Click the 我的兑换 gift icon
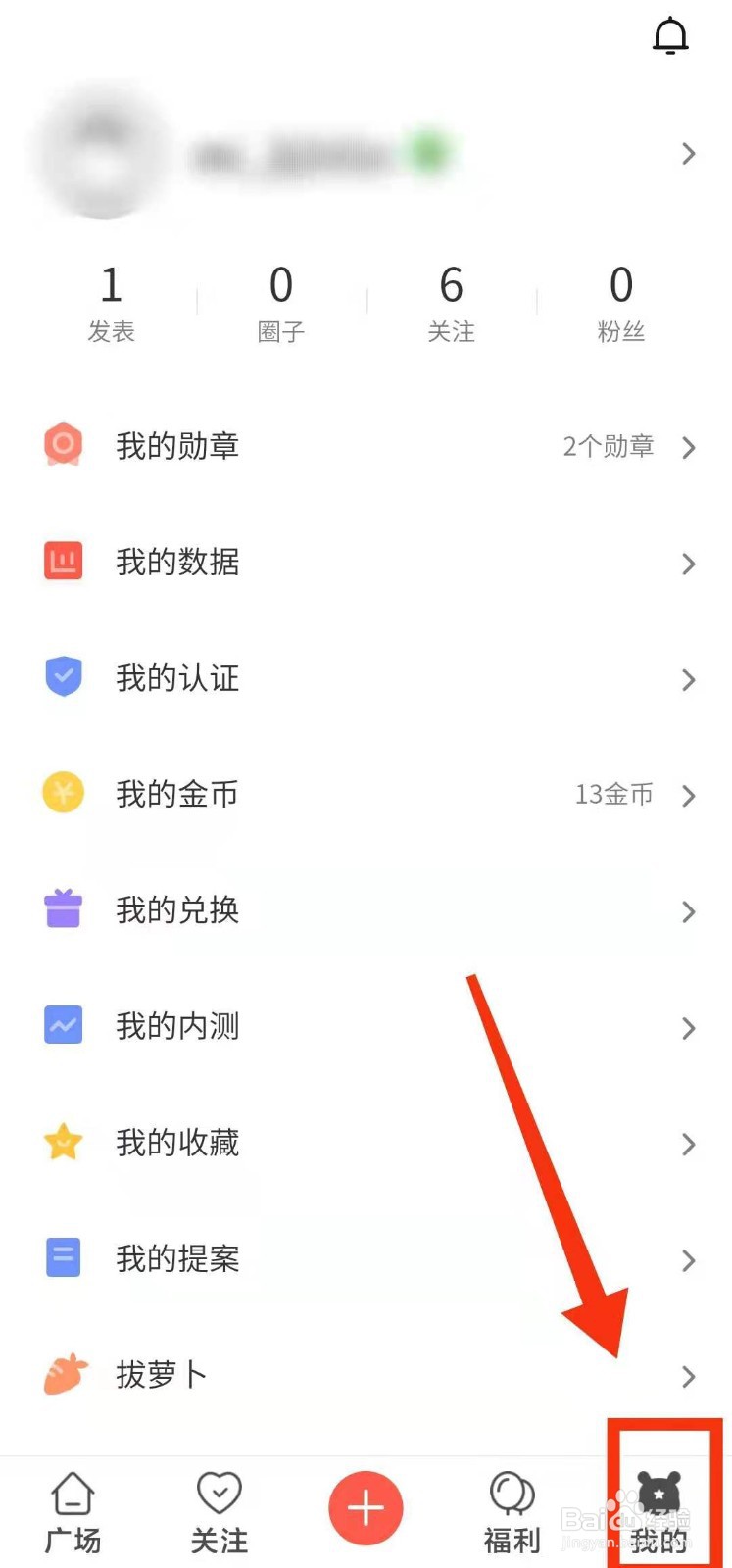This screenshot has width=732, height=1568. pos(63,910)
